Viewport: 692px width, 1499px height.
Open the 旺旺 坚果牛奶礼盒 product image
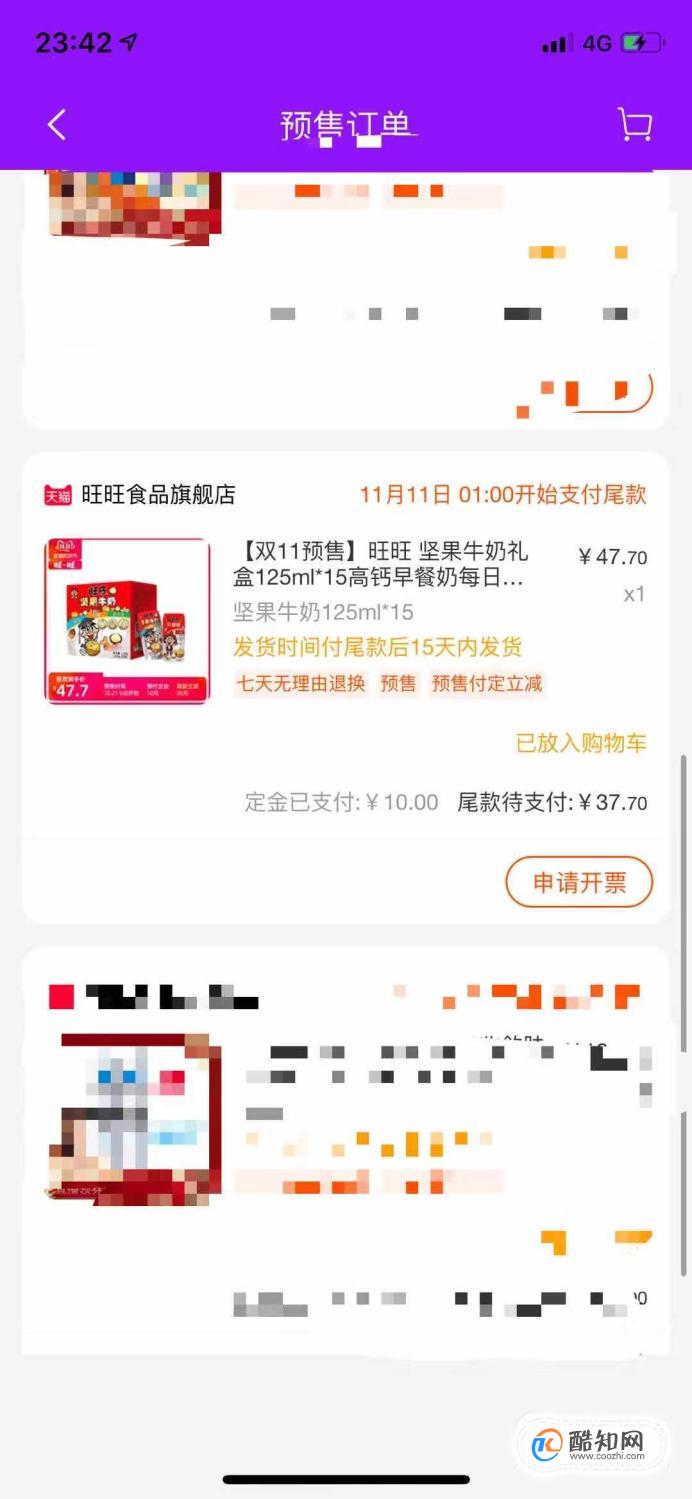(127, 621)
